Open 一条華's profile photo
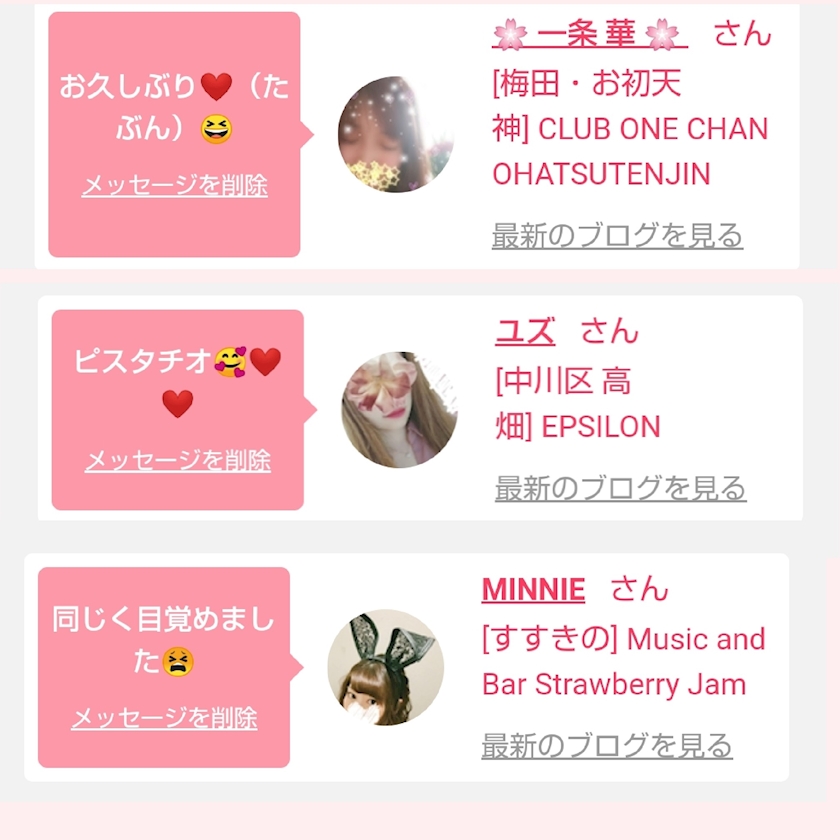Screen dimensions: 840x840 396,134
